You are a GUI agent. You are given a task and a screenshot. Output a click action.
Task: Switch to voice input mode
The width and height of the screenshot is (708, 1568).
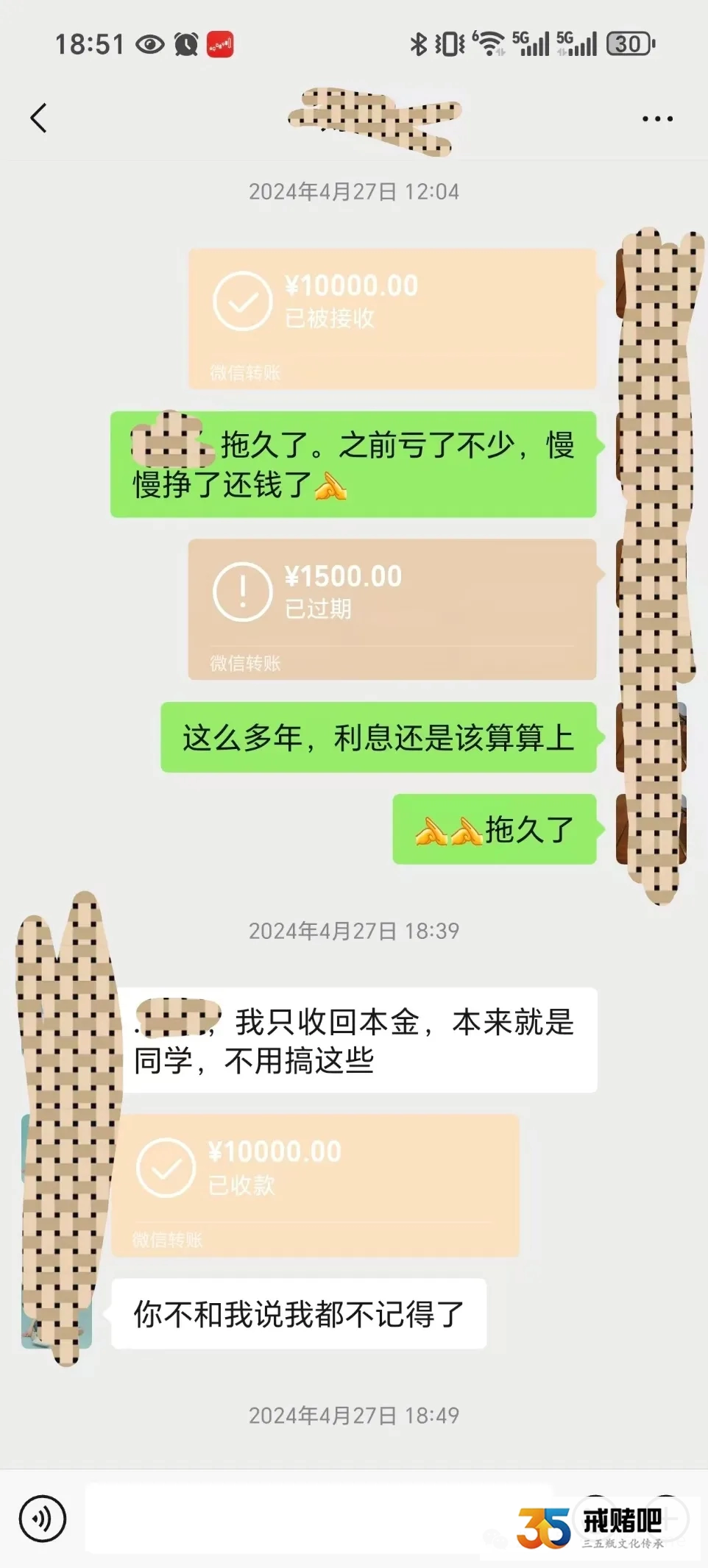[43, 1517]
